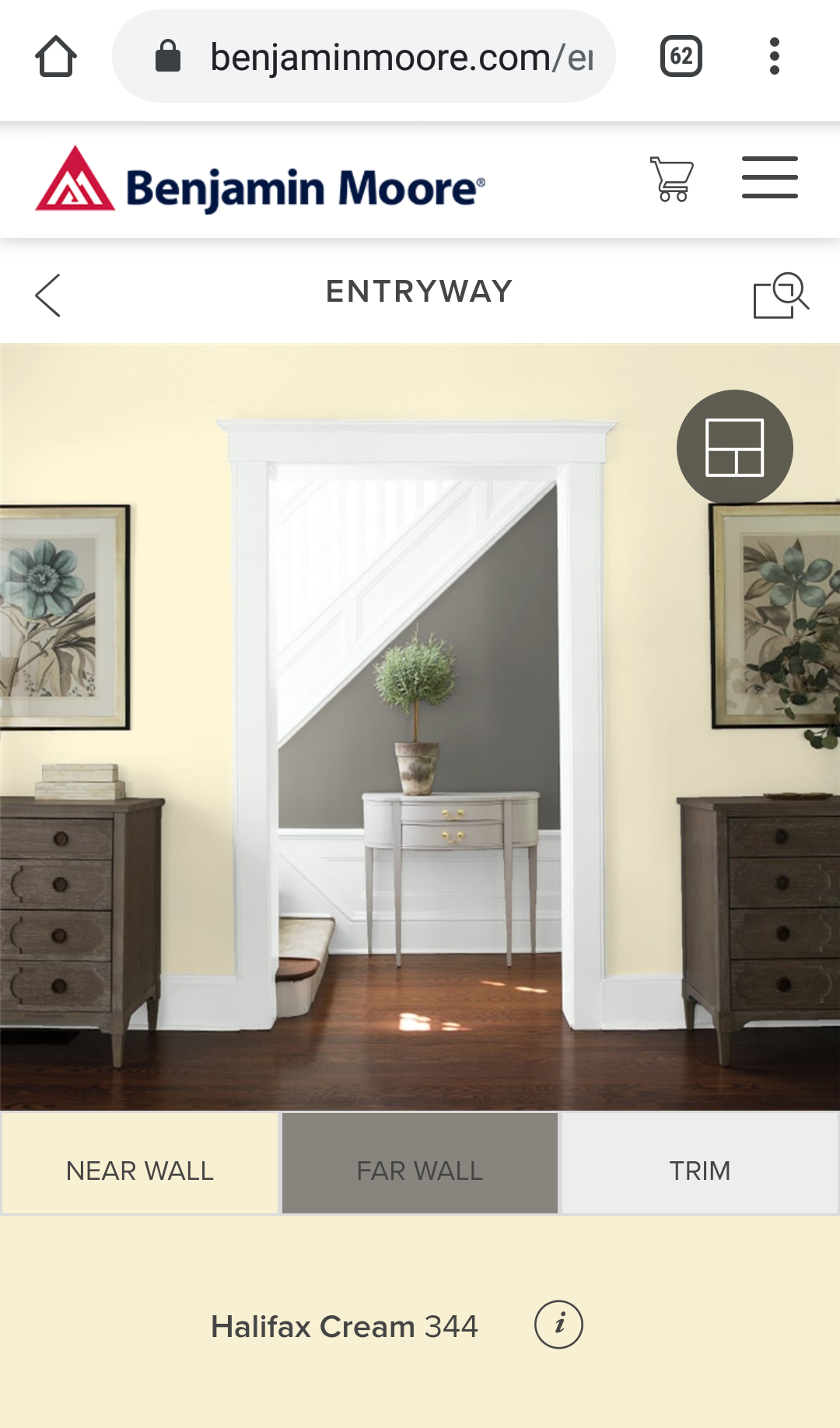Open the shopping cart
The image size is (840, 1428).
(672, 179)
